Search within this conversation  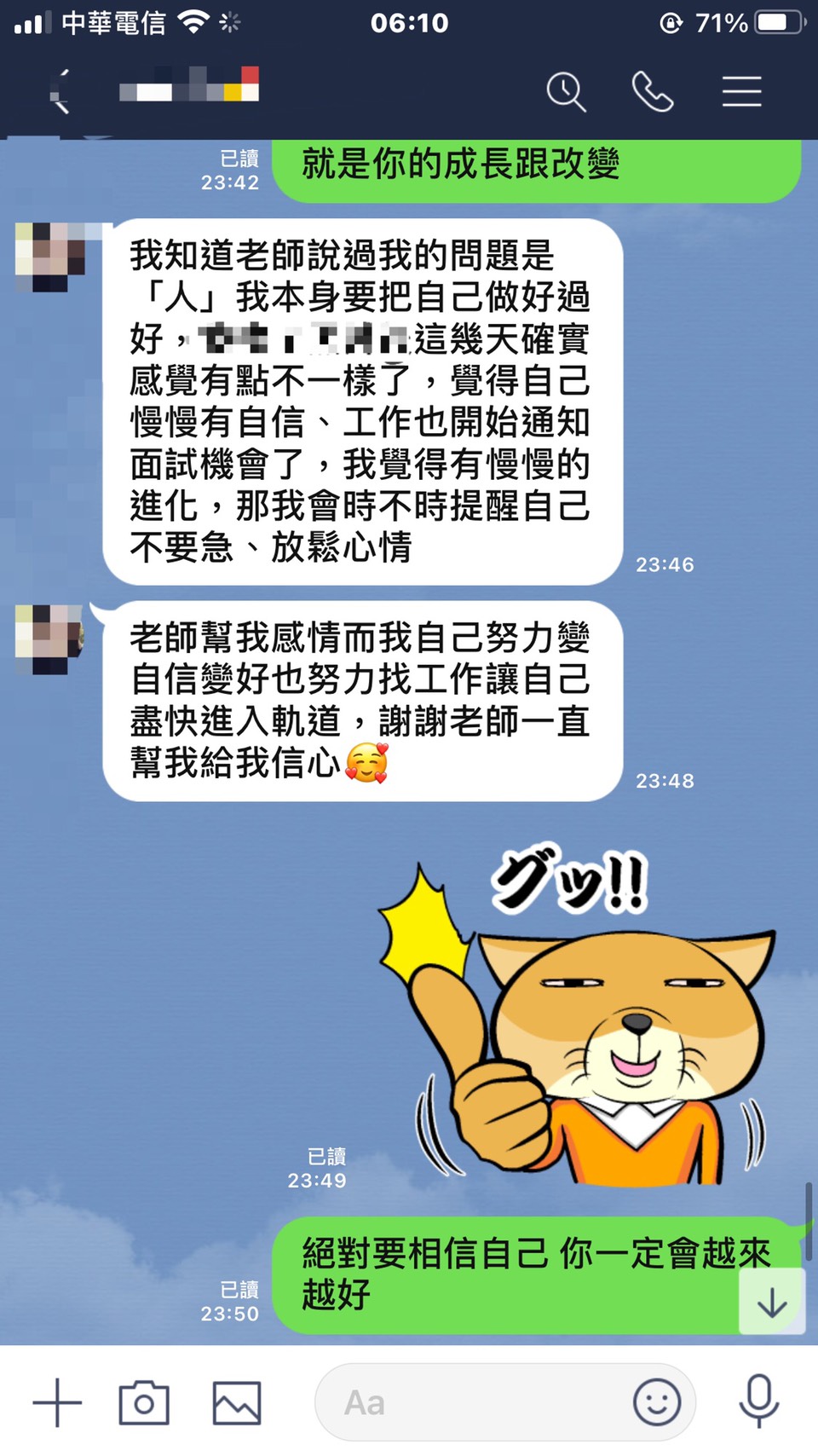pos(566,91)
